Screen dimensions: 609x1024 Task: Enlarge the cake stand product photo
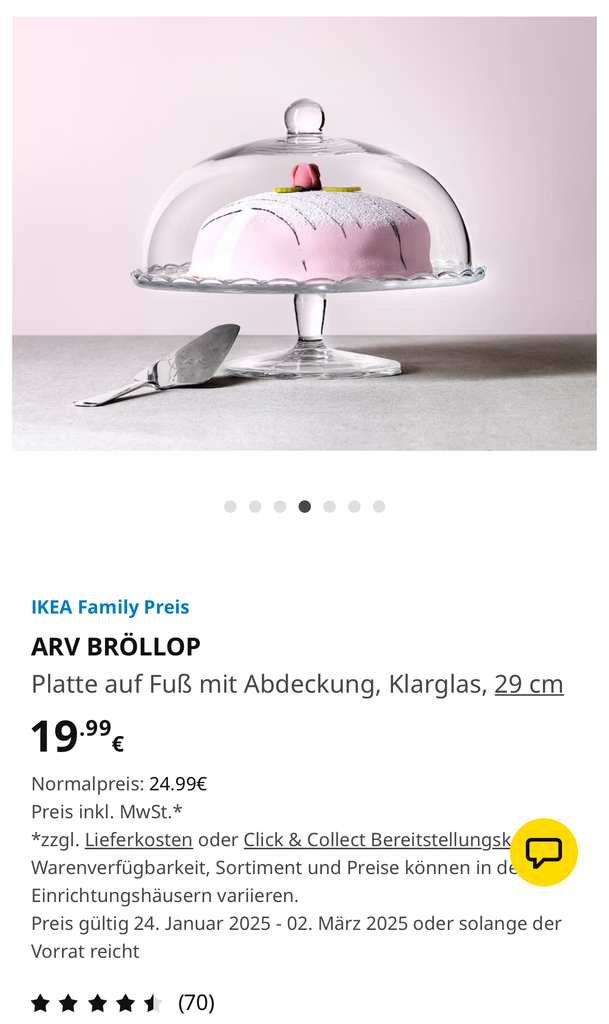[x=304, y=233]
